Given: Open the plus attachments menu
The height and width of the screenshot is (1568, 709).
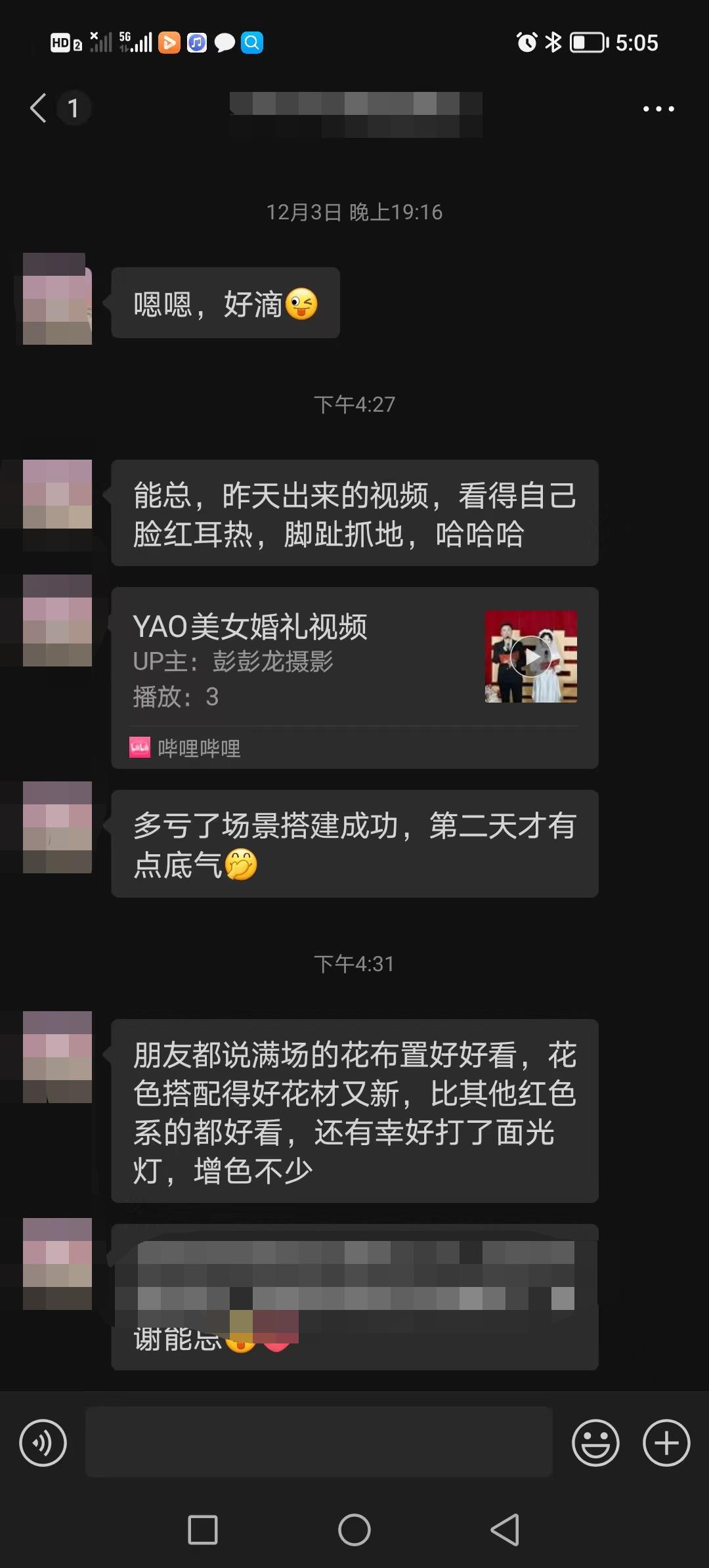Looking at the screenshot, I should click(666, 1443).
